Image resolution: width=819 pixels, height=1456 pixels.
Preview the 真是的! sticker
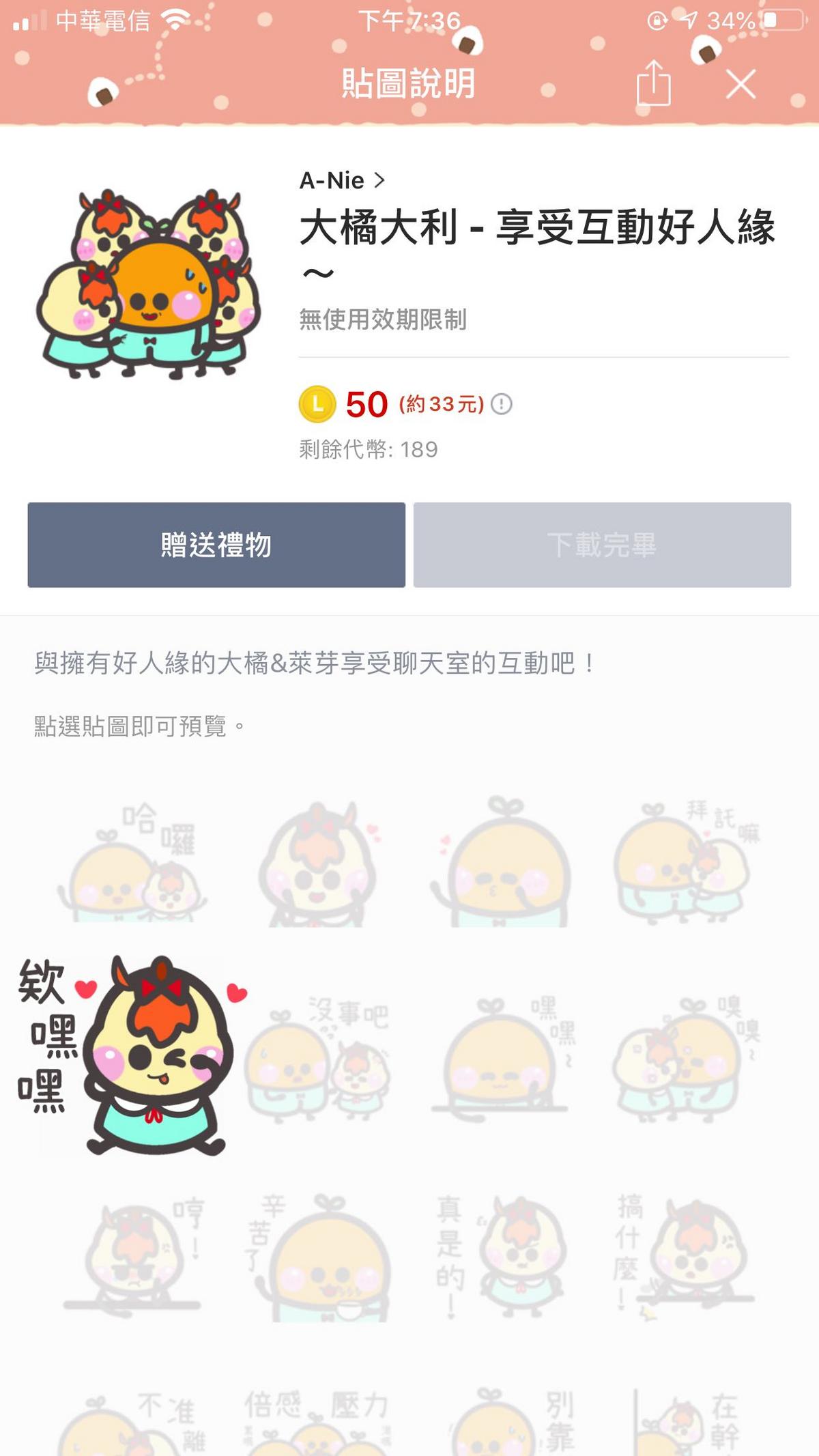coord(502,1256)
